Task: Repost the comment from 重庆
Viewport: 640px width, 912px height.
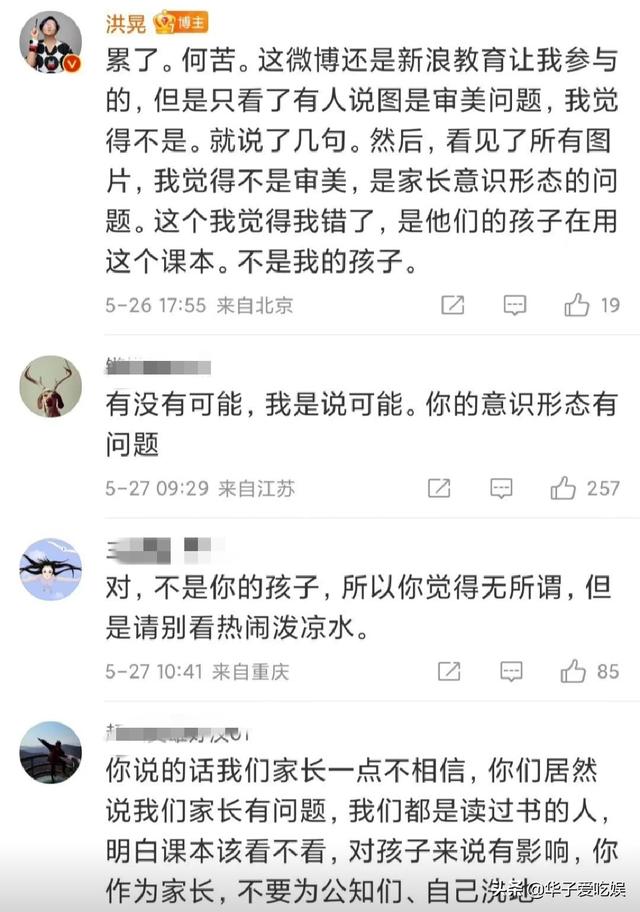Action: click(450, 671)
